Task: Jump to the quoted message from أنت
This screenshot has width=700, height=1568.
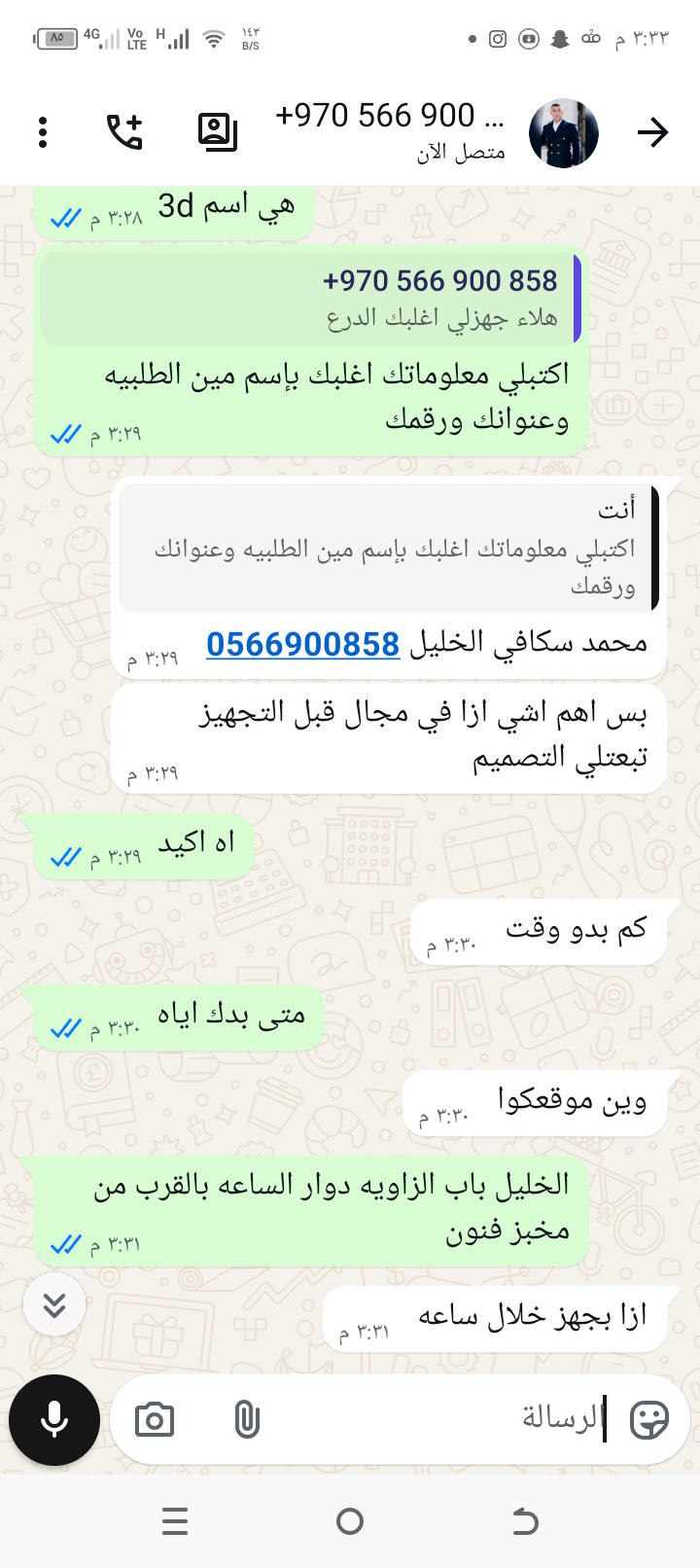Action: 389,550
